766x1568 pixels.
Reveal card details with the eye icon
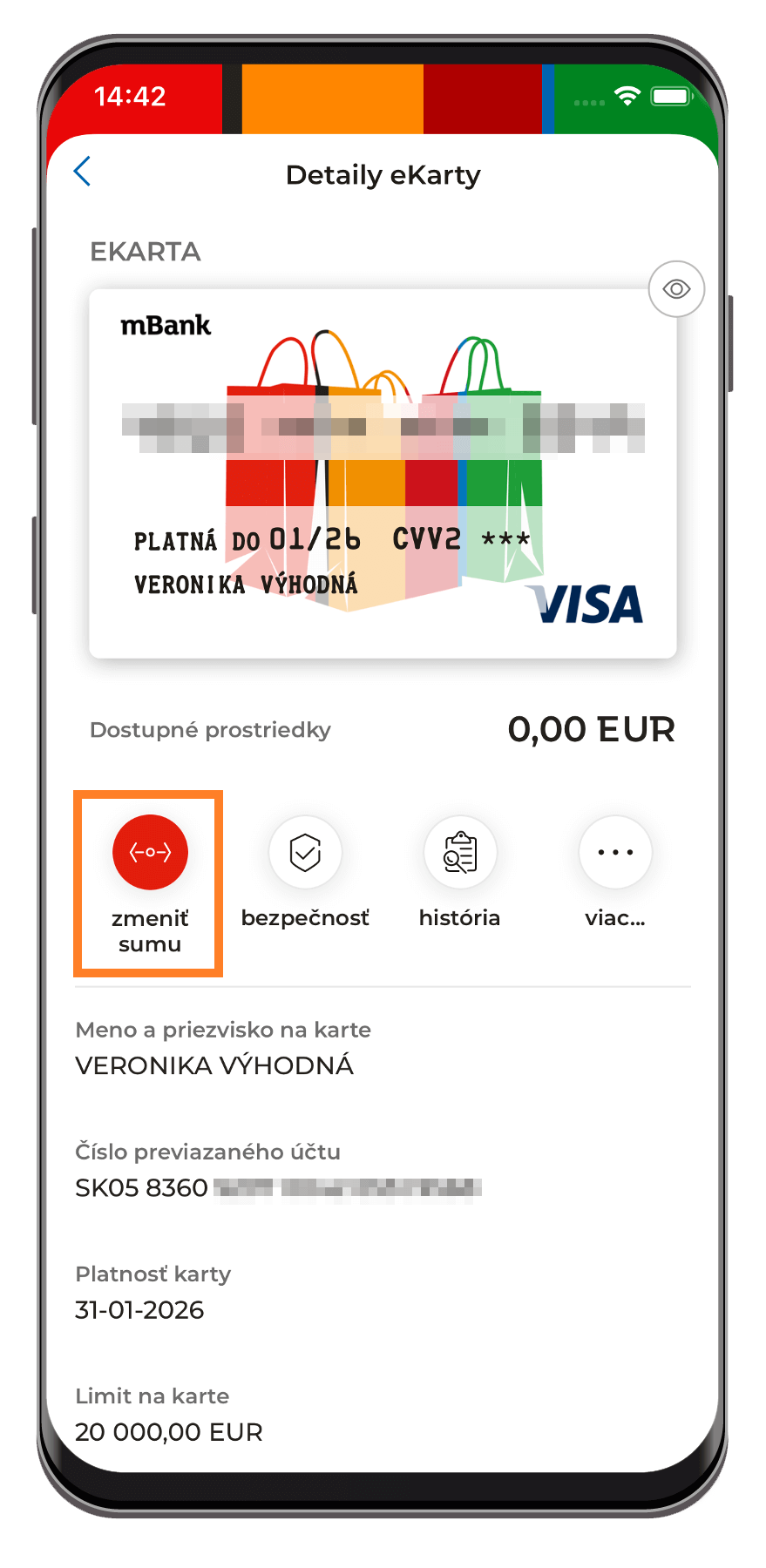pos(676,289)
